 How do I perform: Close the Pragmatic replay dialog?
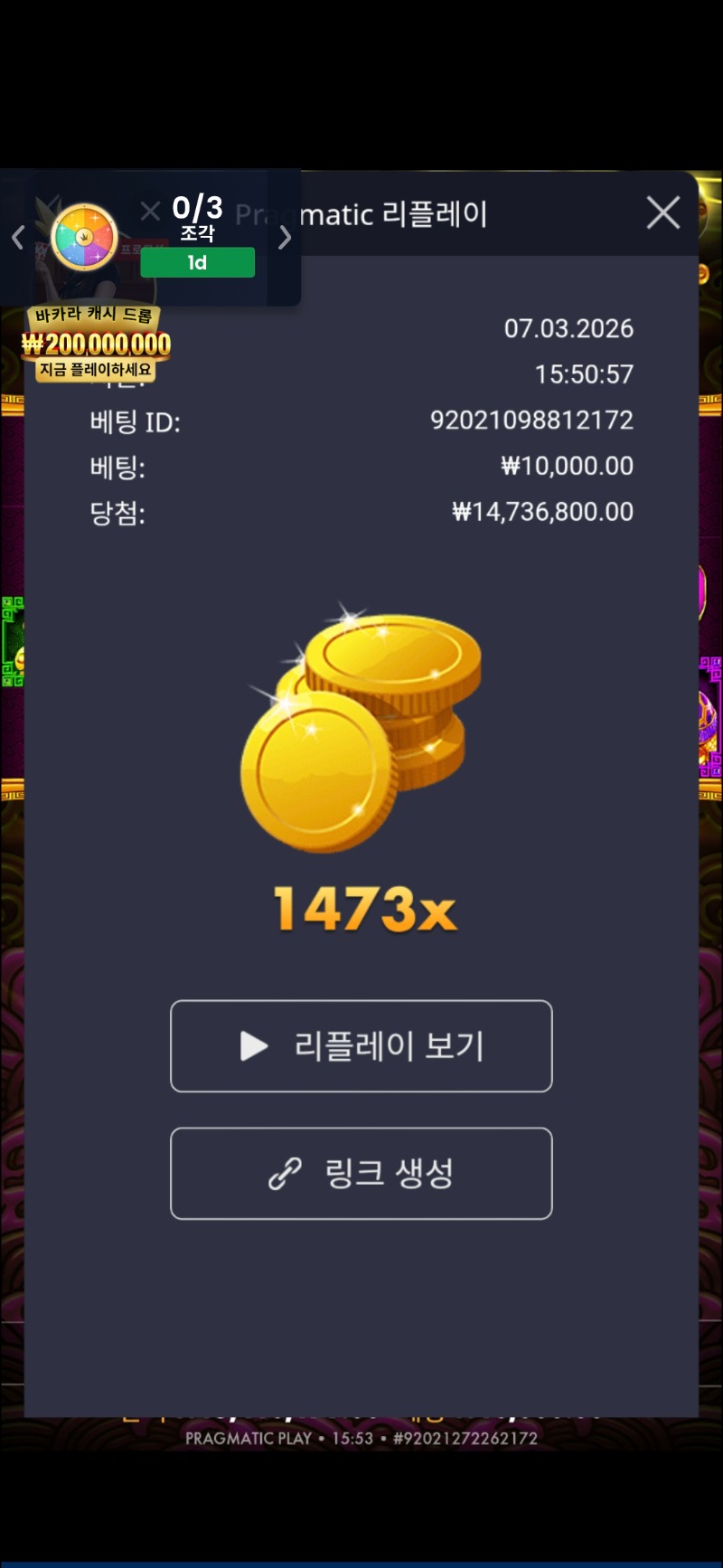click(663, 213)
